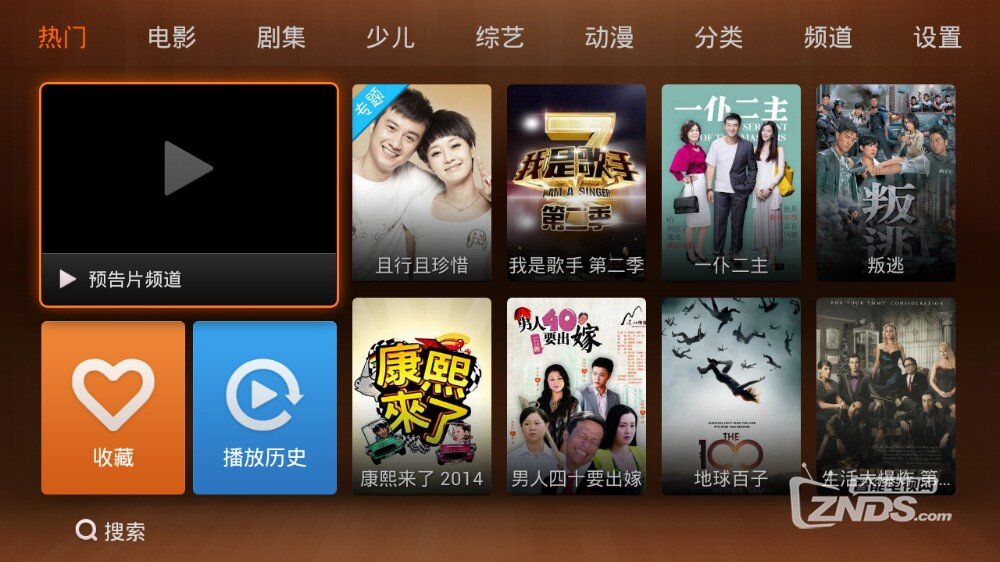The height and width of the screenshot is (562, 1000).
Task: Open the 叛逃 poster
Action: pyautogui.click(x=886, y=182)
